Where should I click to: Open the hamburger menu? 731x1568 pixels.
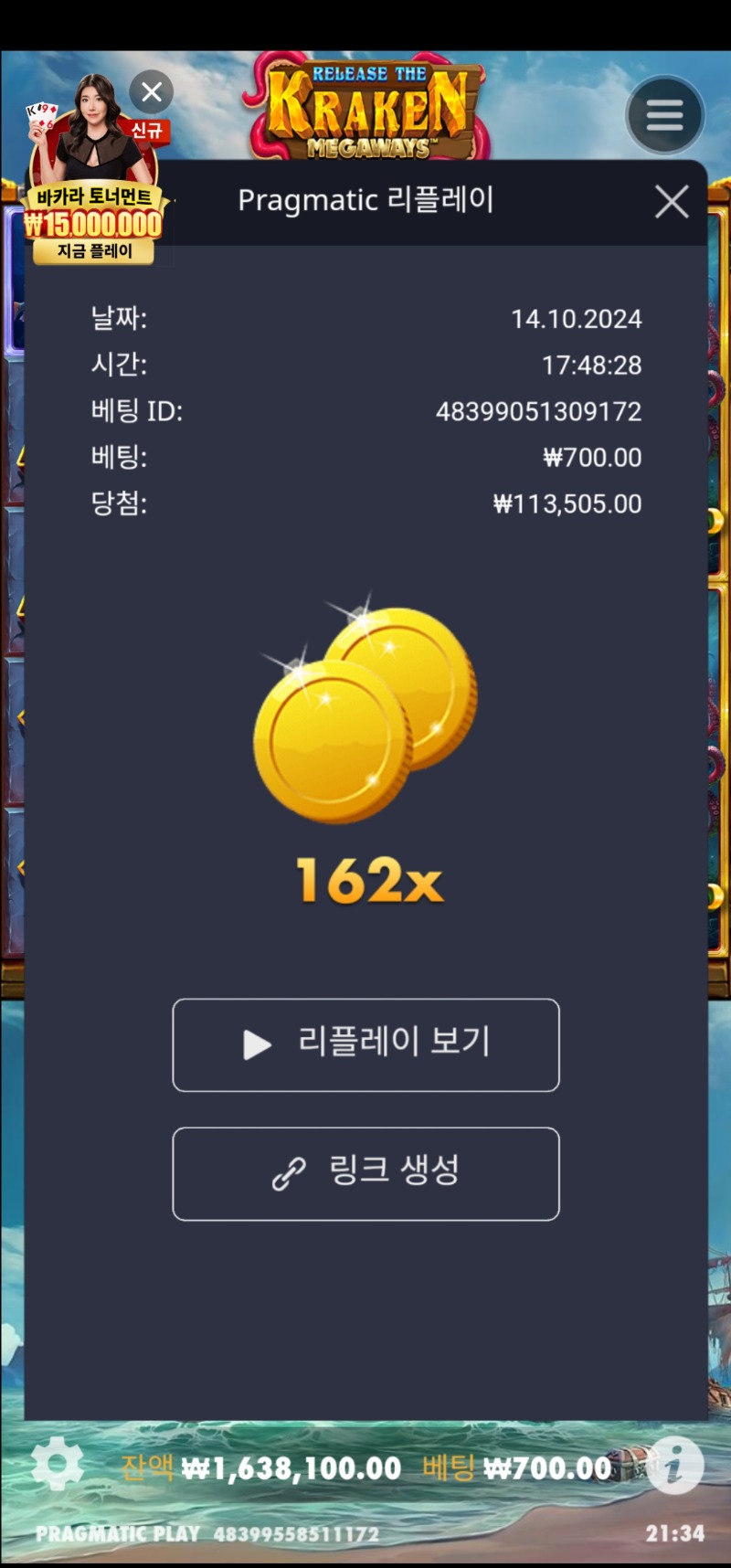(664, 115)
